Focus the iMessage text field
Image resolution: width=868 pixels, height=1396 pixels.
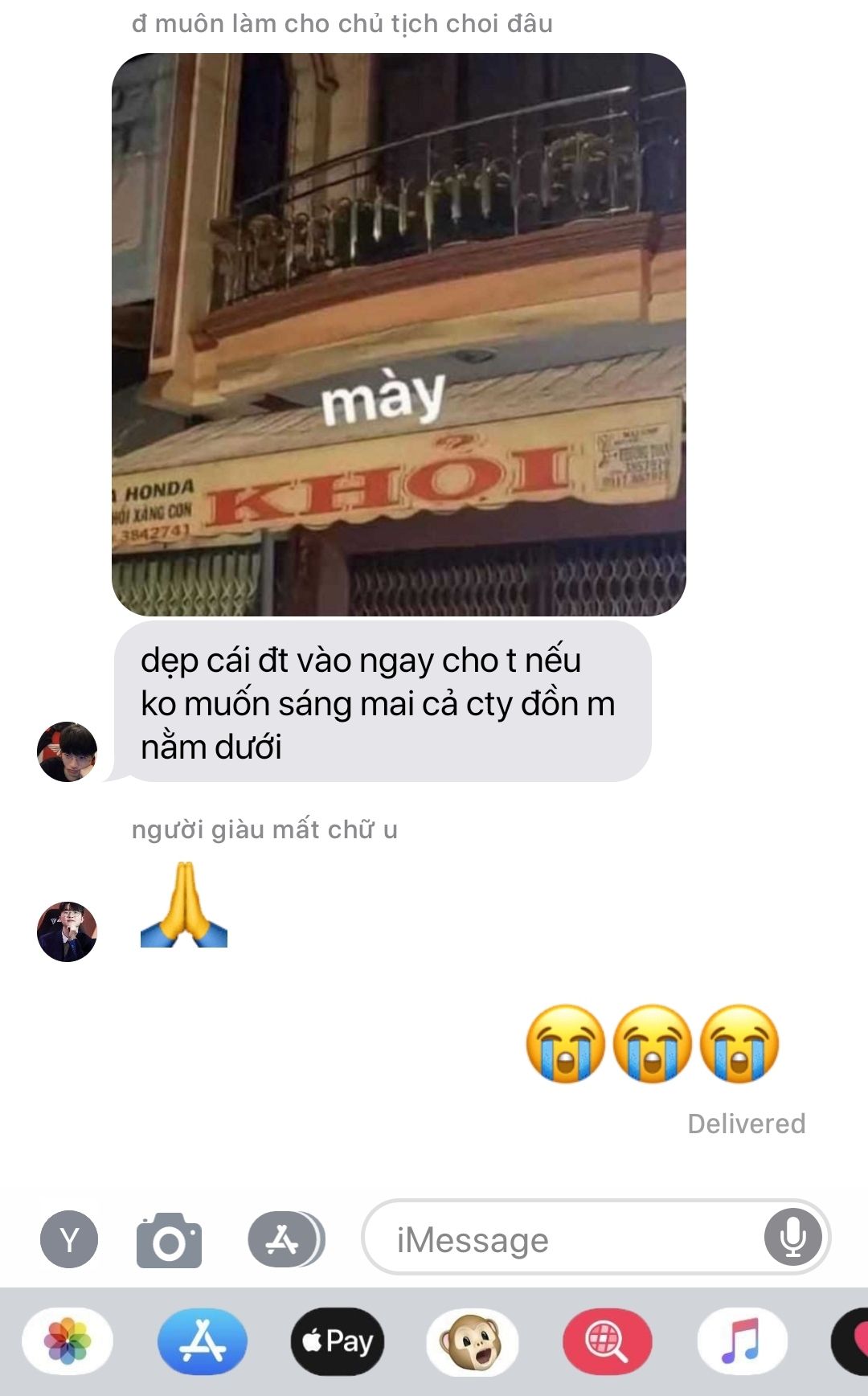[x=563, y=1239]
